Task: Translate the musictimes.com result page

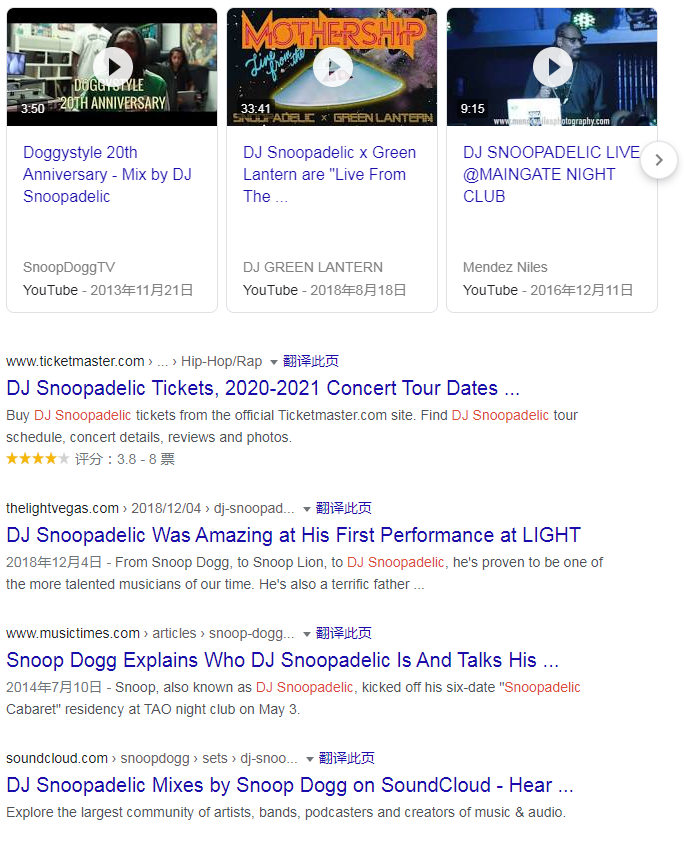Action: 344,633
